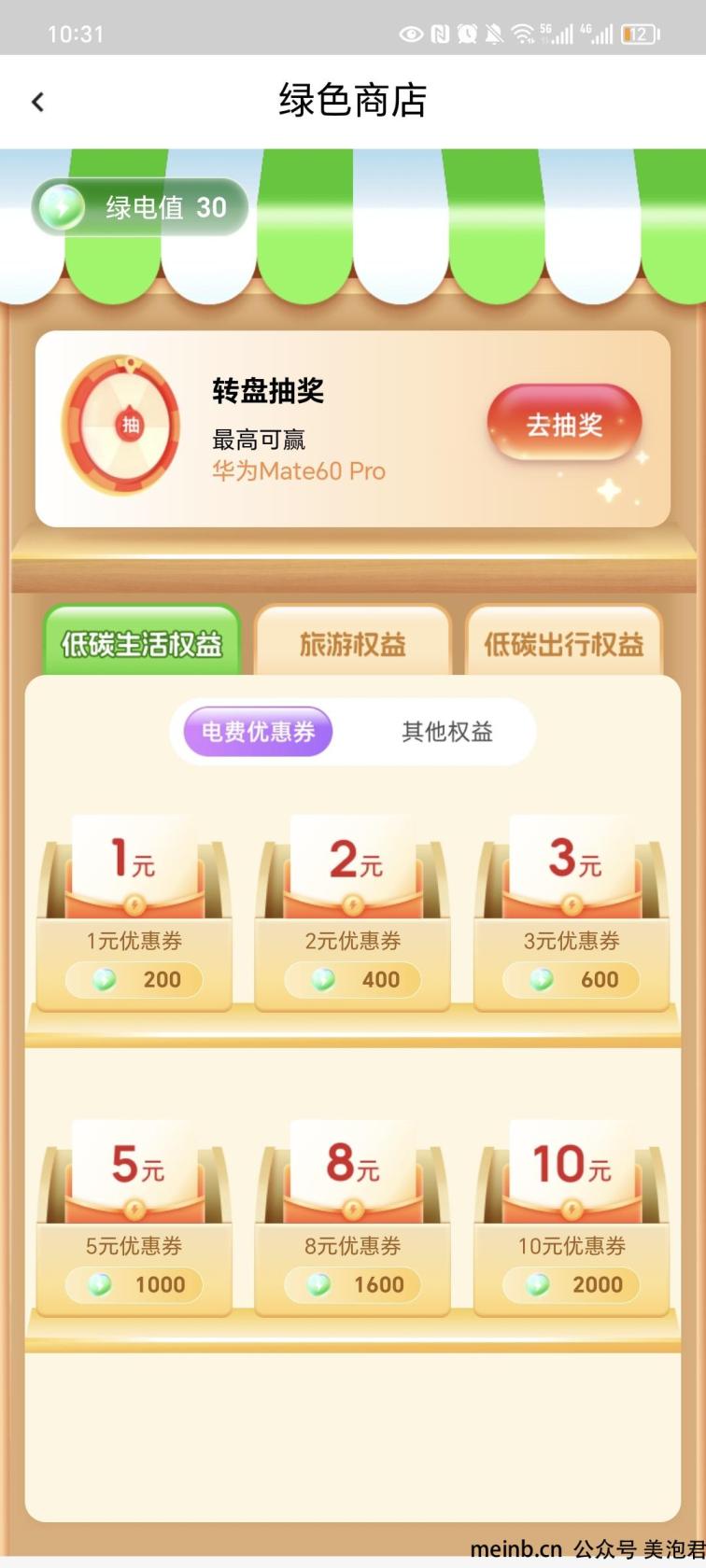Switch to the 旅游权益 tab

click(x=352, y=643)
